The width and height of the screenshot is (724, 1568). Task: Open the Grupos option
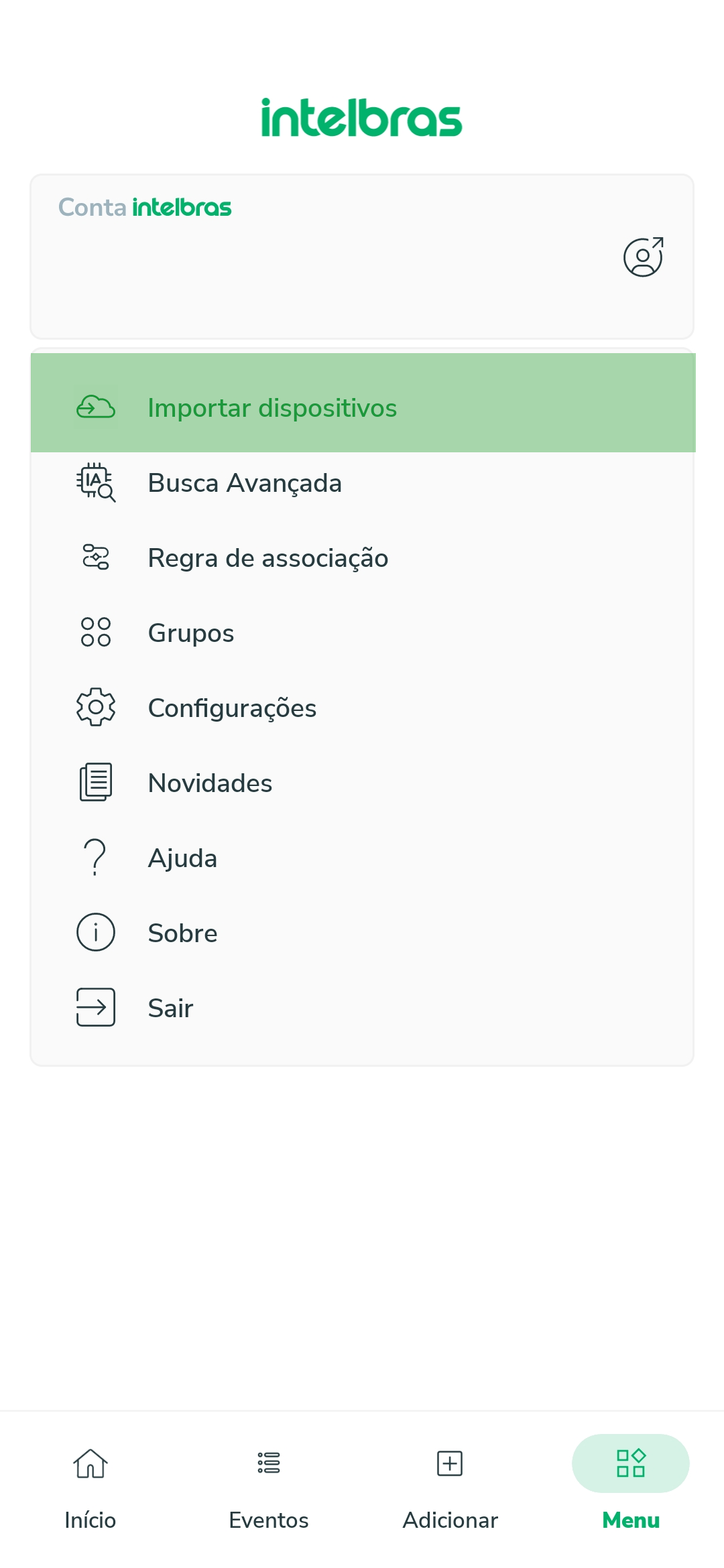363,633
